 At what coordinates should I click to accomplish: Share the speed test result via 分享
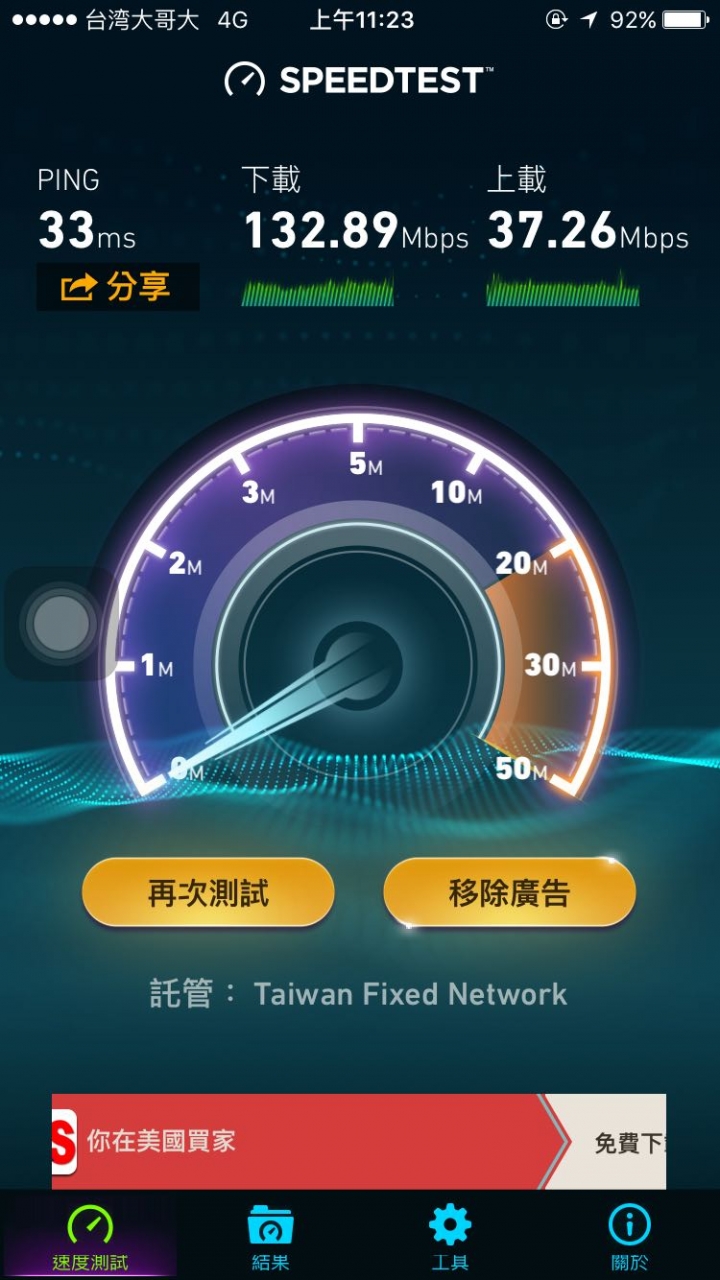click(x=118, y=287)
